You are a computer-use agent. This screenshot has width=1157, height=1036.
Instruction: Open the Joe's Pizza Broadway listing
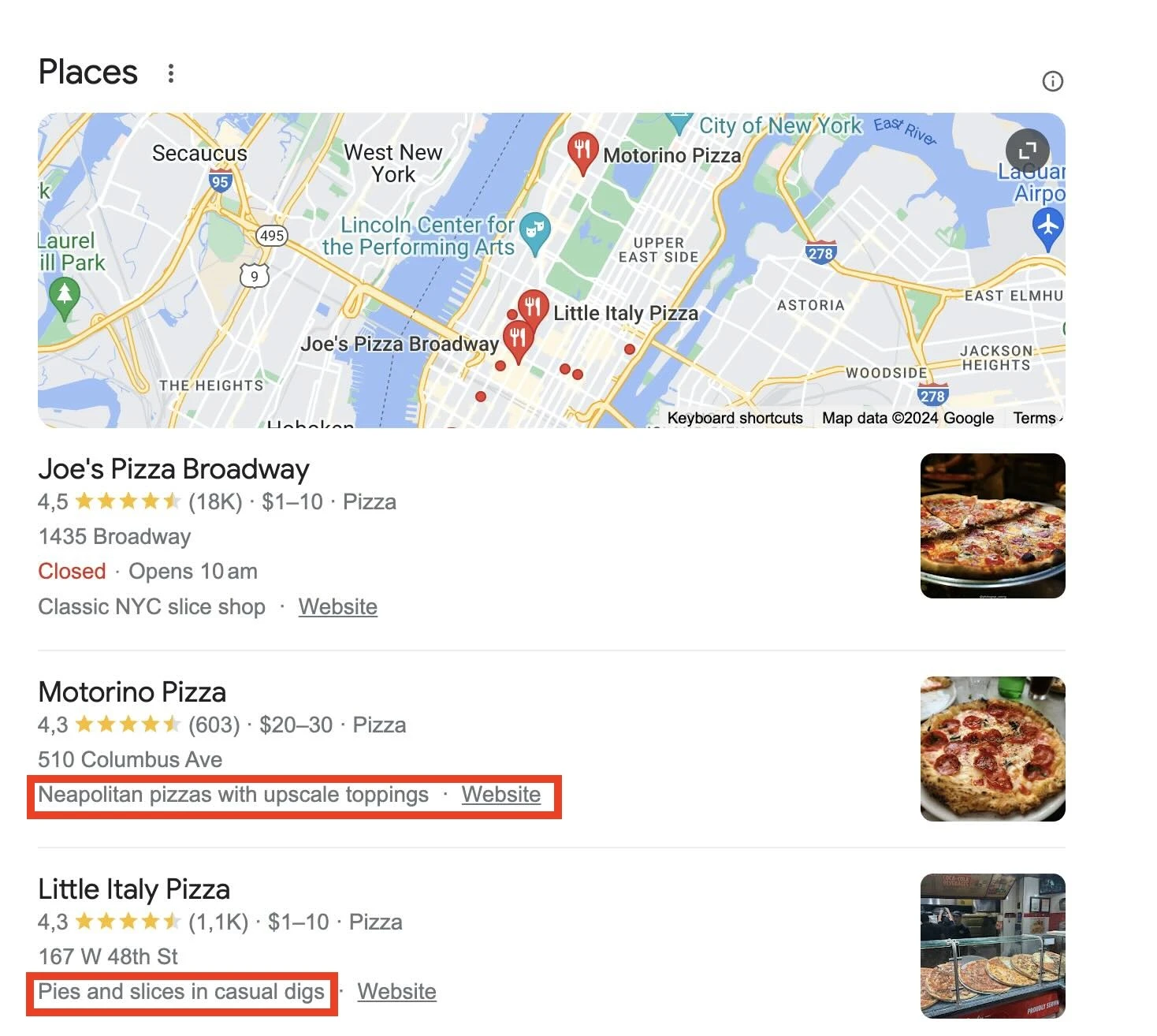pos(173,469)
